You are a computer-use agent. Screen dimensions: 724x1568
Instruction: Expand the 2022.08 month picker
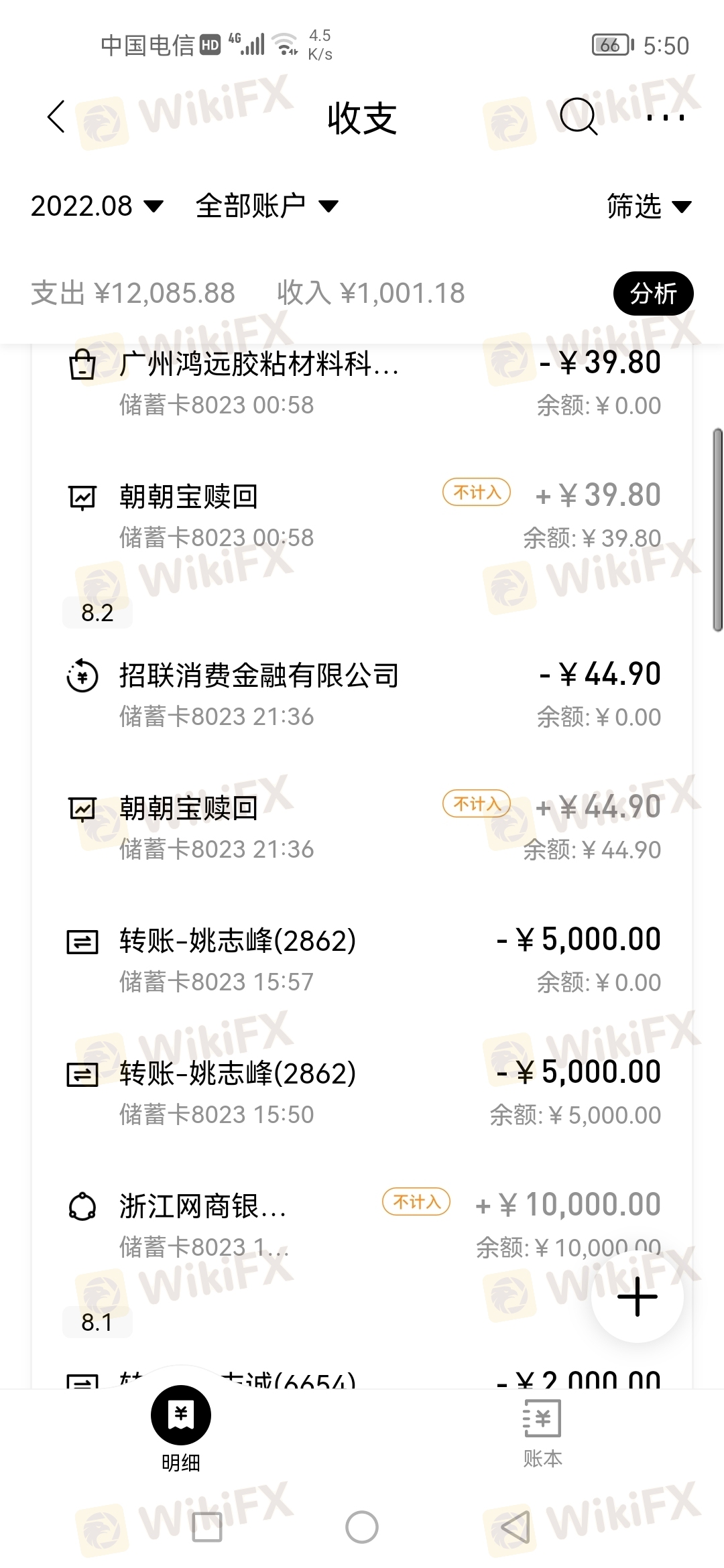[97, 206]
